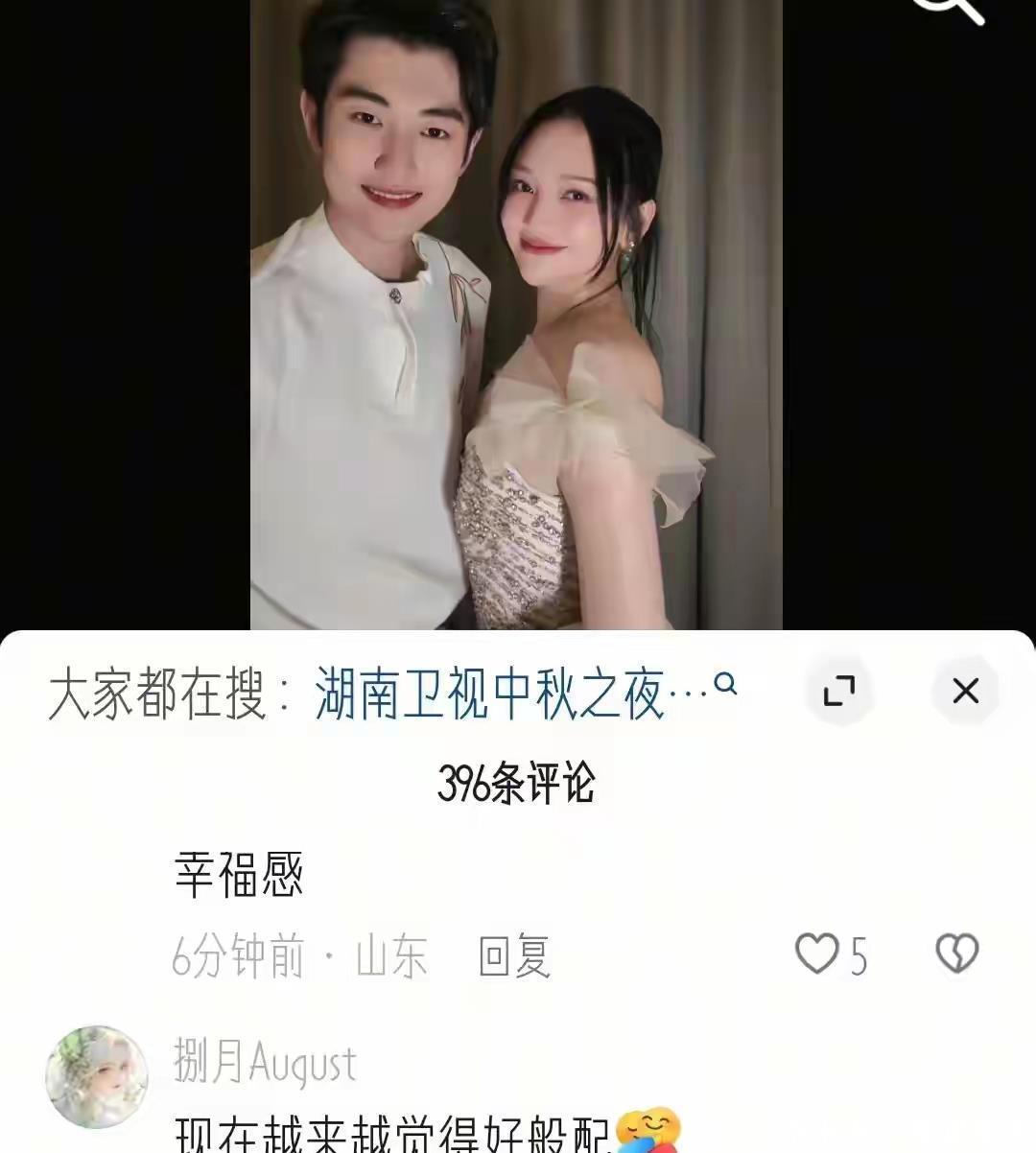Open 捌月August's profile avatar
The height and width of the screenshot is (1153, 1036).
point(97,1076)
